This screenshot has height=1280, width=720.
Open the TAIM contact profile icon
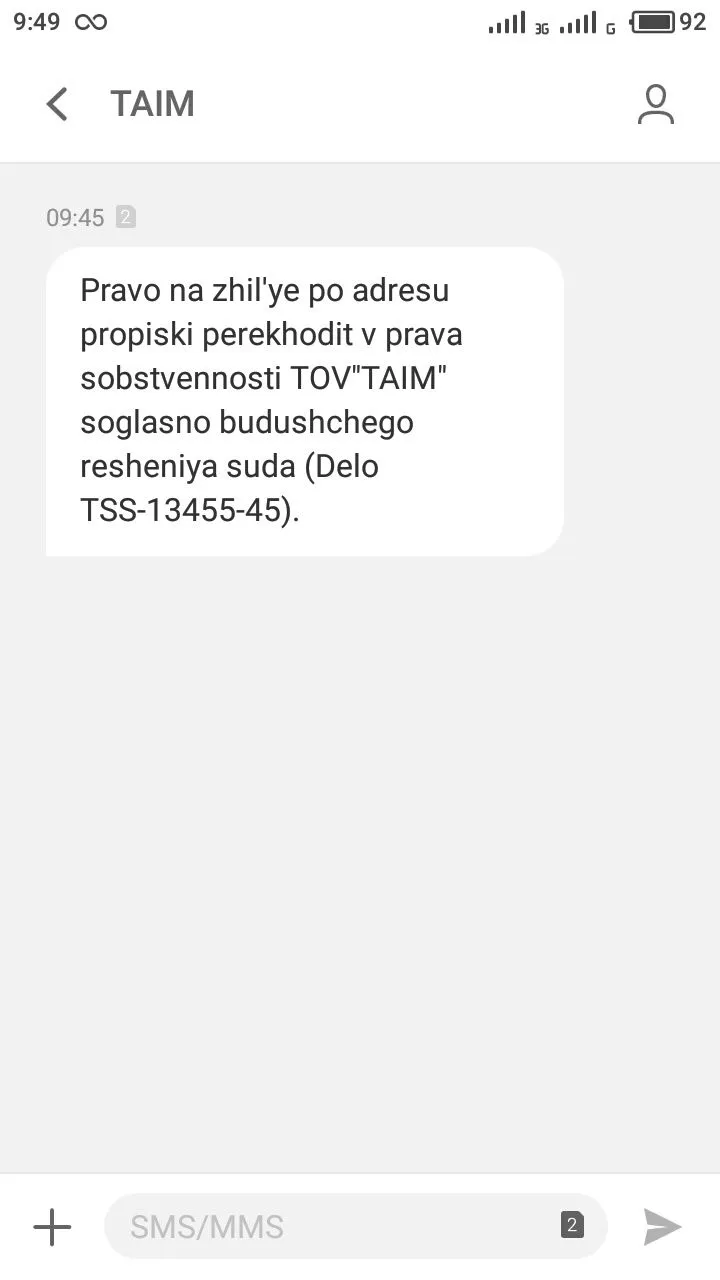coord(656,104)
